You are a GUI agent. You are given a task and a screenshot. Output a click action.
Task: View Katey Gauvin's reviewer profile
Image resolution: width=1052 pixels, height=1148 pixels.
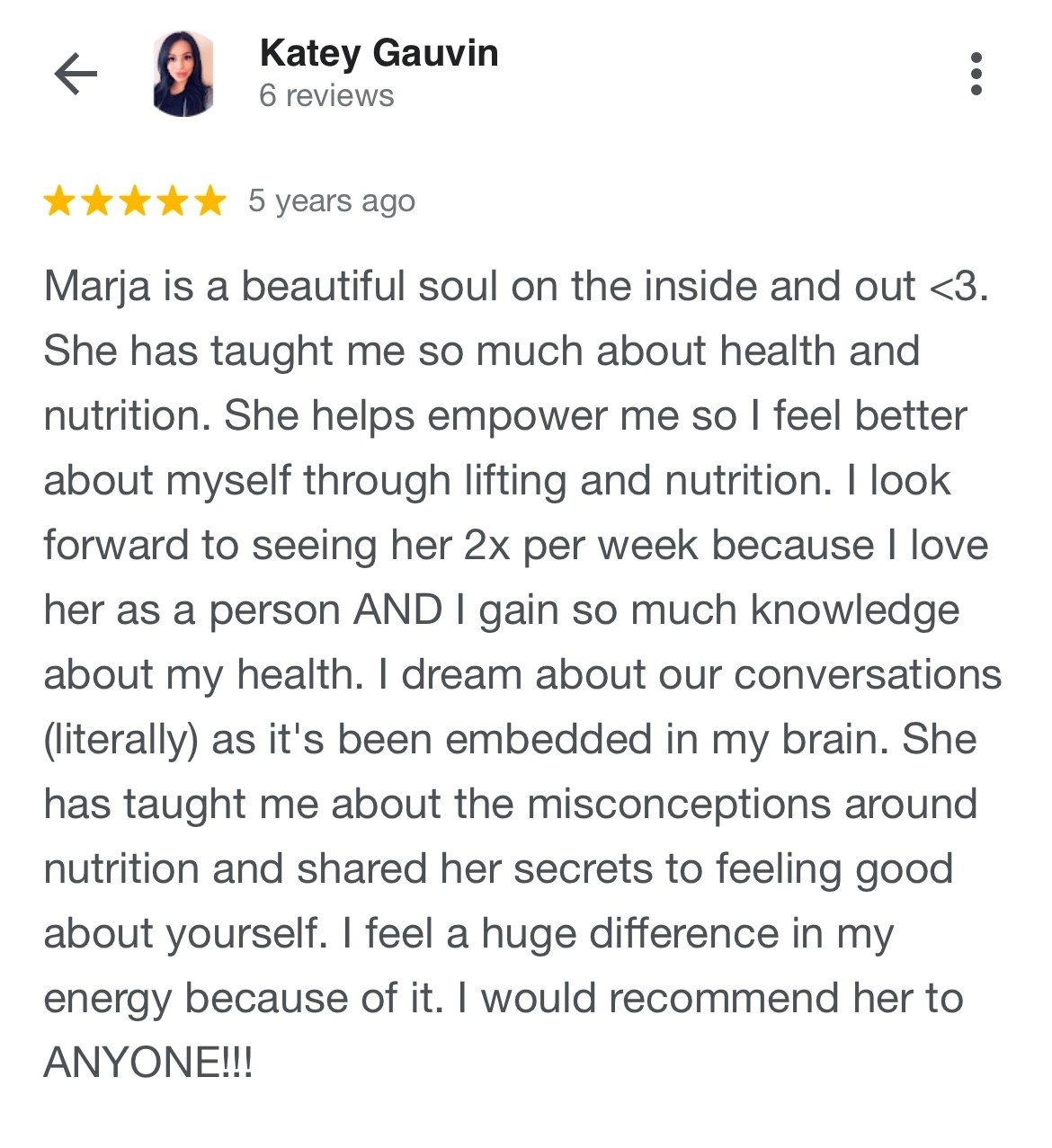tap(379, 54)
